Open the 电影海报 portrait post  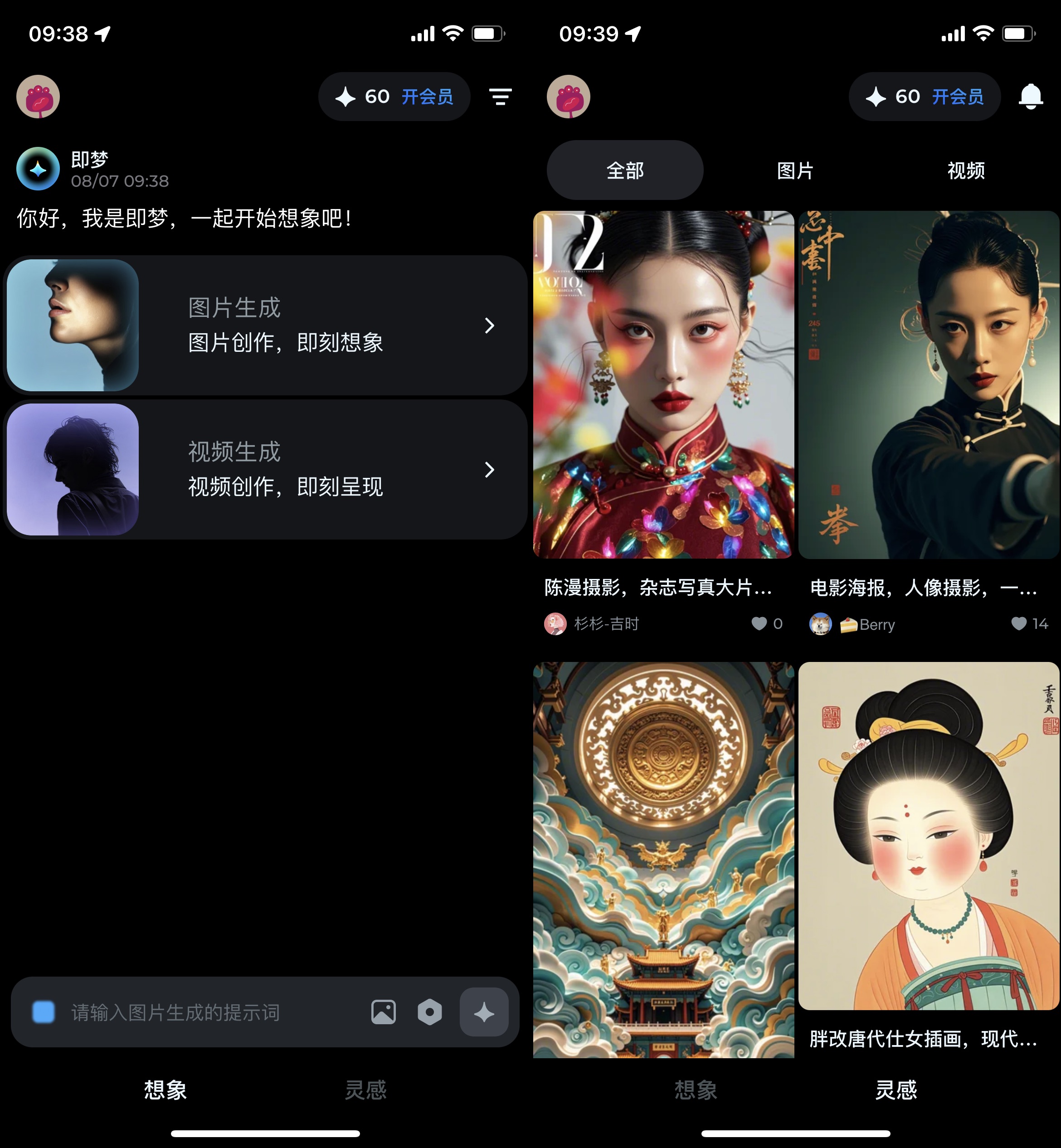click(929, 384)
